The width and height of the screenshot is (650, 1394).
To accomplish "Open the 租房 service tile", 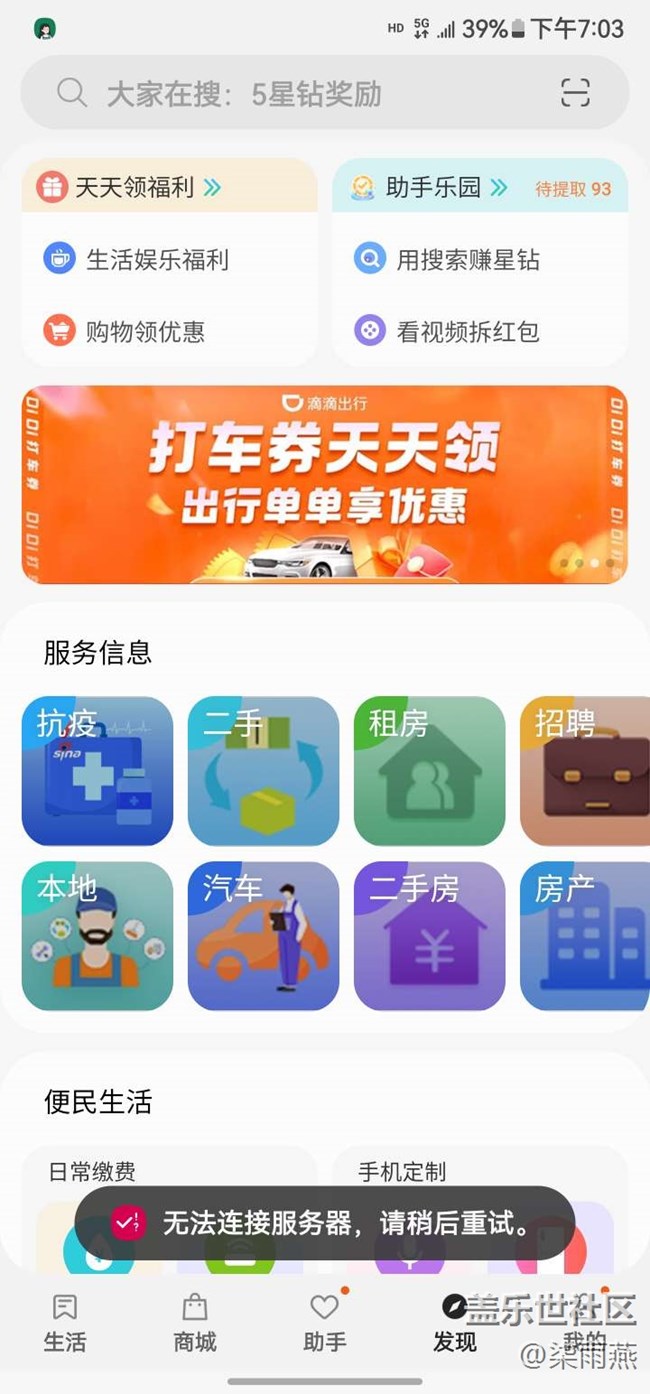I will 429,771.
